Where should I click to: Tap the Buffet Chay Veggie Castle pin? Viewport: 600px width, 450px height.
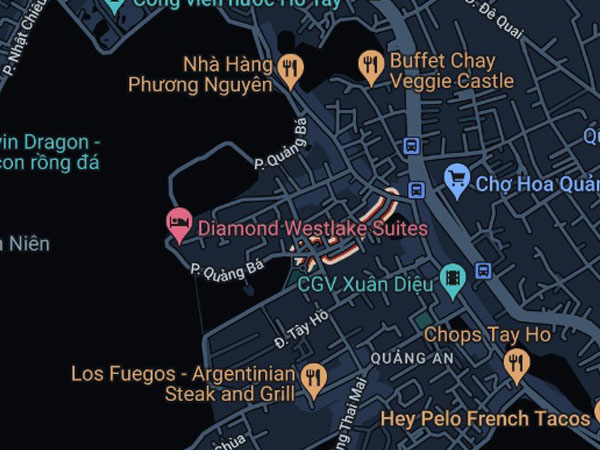(371, 66)
